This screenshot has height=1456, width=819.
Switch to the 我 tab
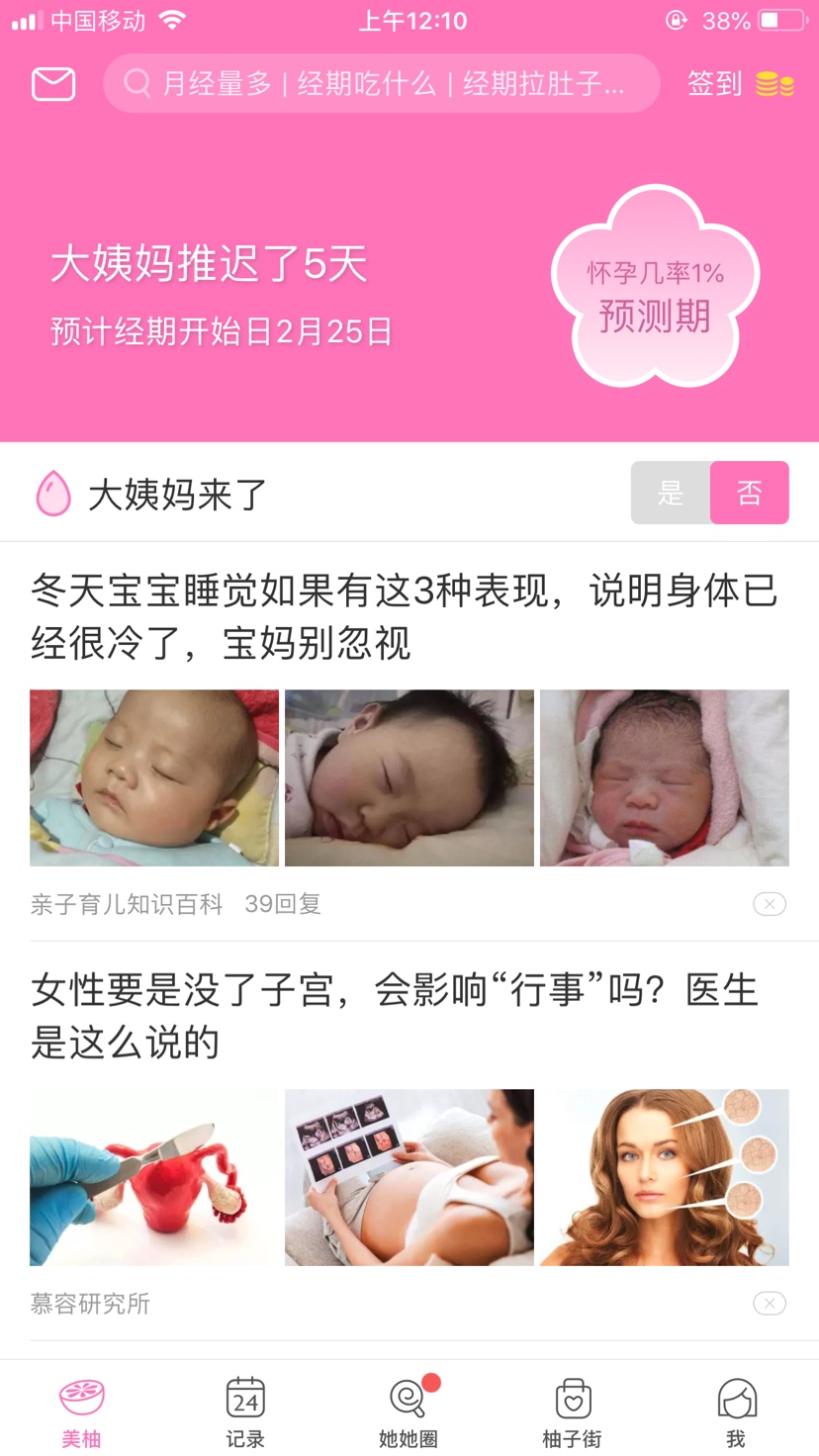[x=736, y=1411]
